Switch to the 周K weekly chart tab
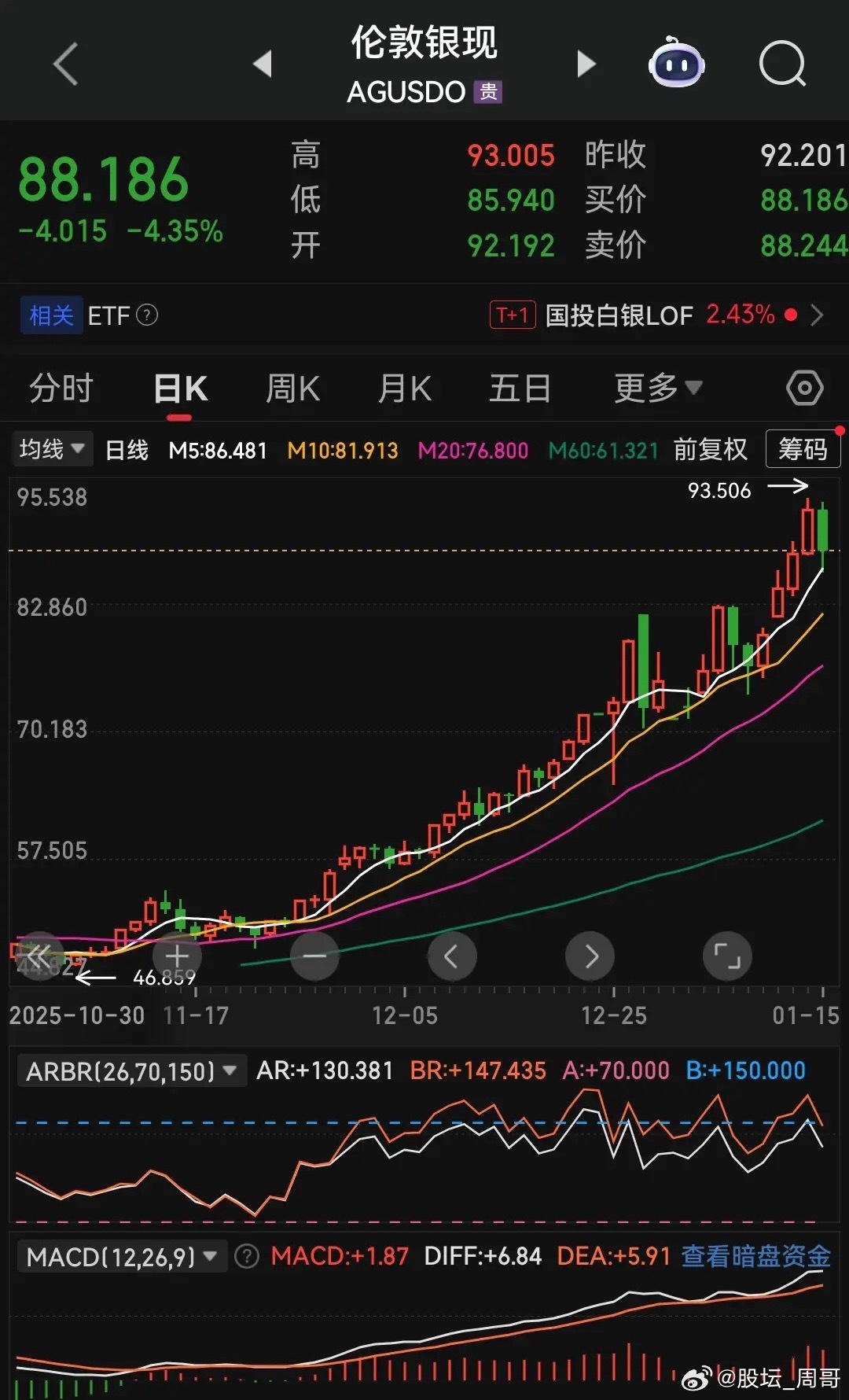The height and width of the screenshot is (1400, 849). tap(291, 388)
